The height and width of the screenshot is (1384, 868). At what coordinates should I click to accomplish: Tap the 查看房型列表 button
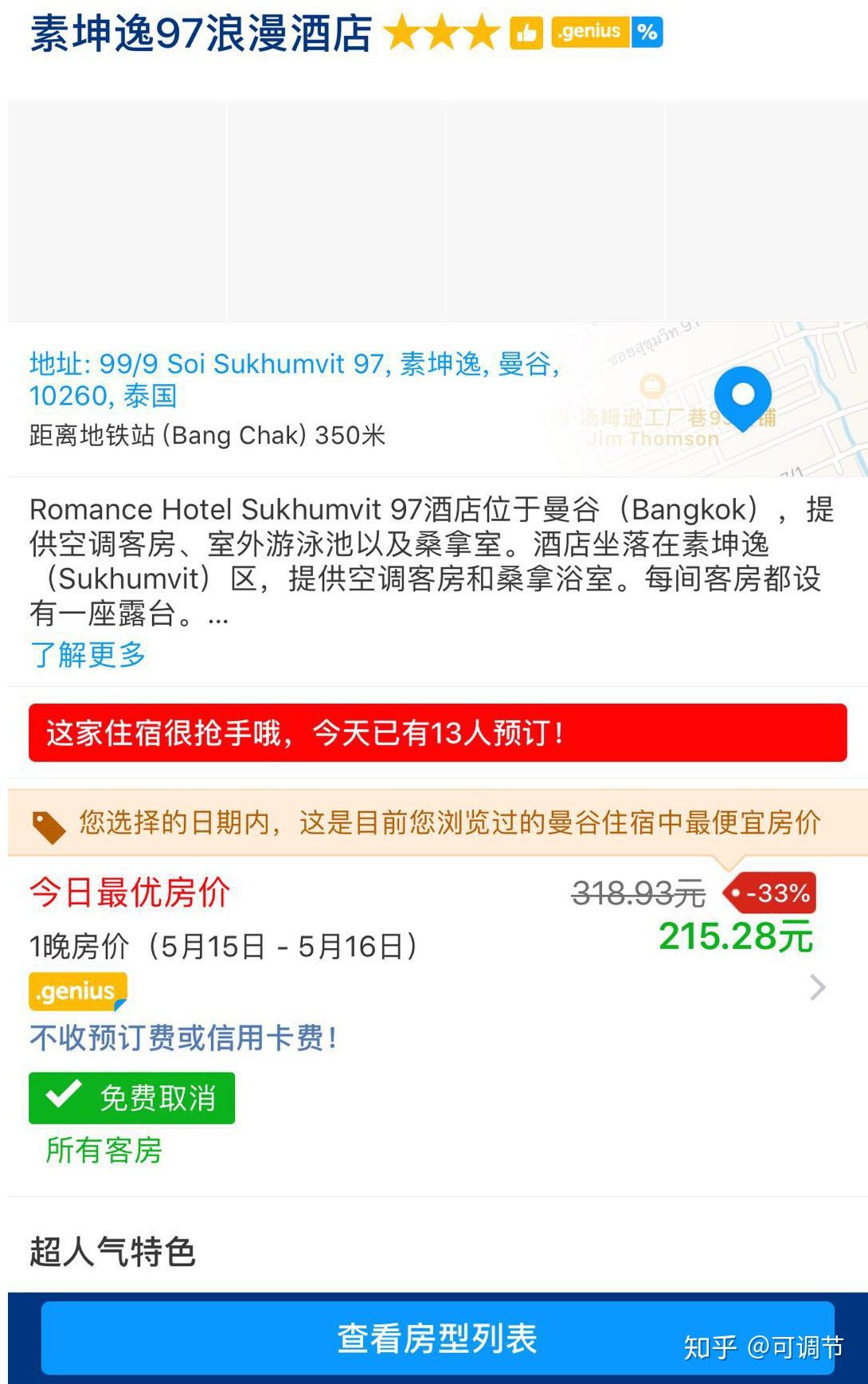pos(437,1338)
